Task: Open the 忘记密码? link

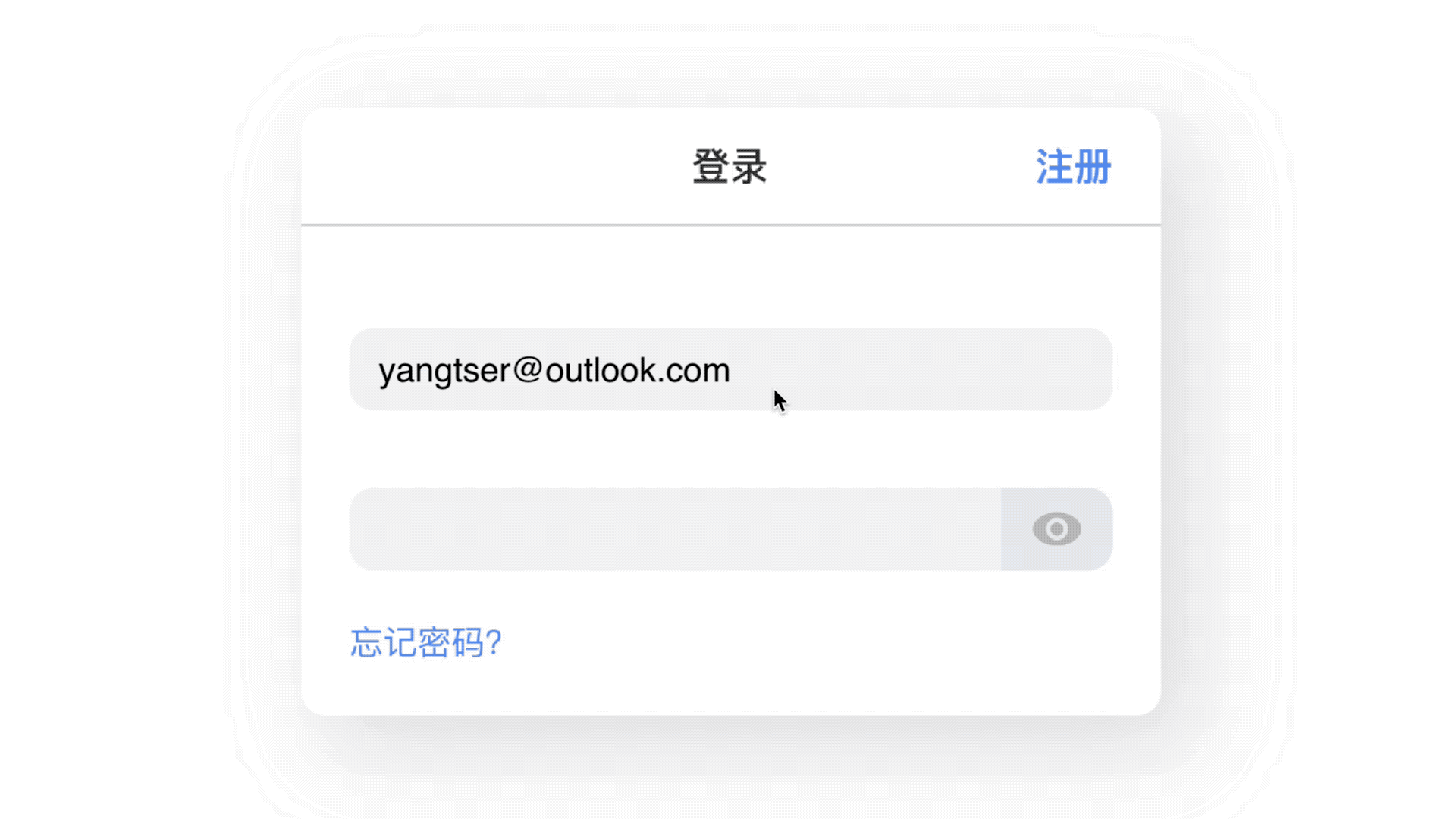Action: pyautogui.click(x=425, y=643)
